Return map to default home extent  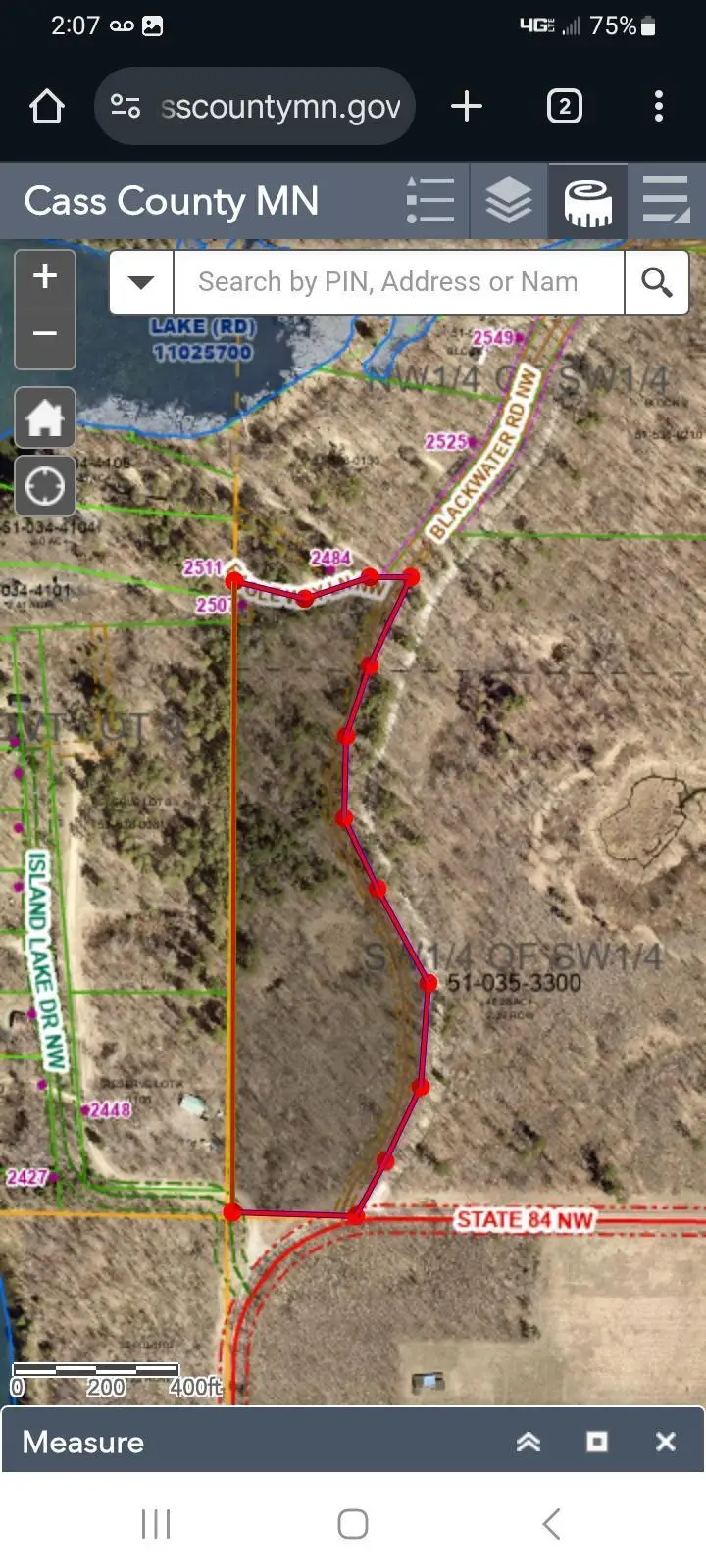pyautogui.click(x=45, y=418)
